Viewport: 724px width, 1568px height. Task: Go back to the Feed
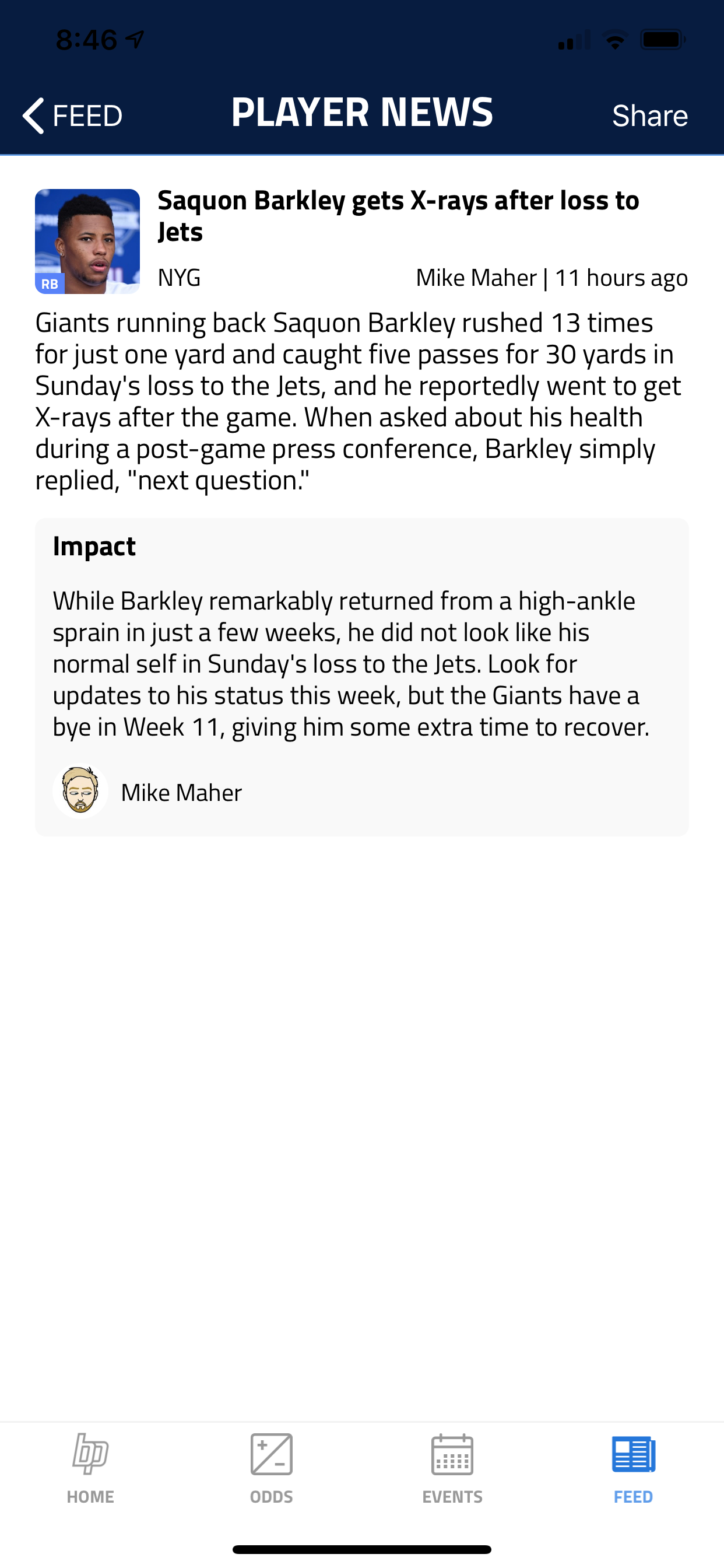pos(72,115)
